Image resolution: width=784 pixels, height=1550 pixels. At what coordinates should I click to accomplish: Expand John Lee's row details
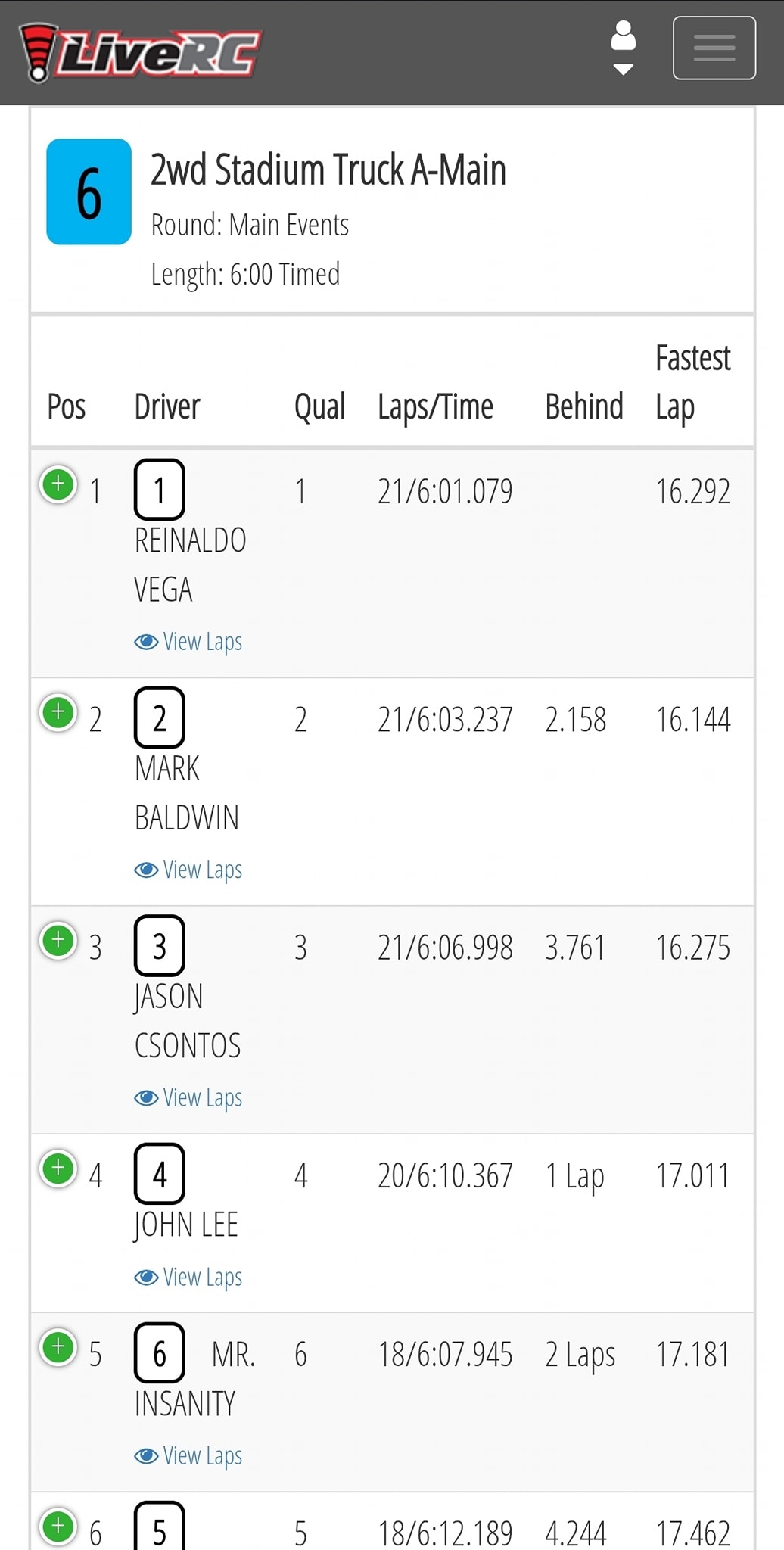pos(58,1169)
